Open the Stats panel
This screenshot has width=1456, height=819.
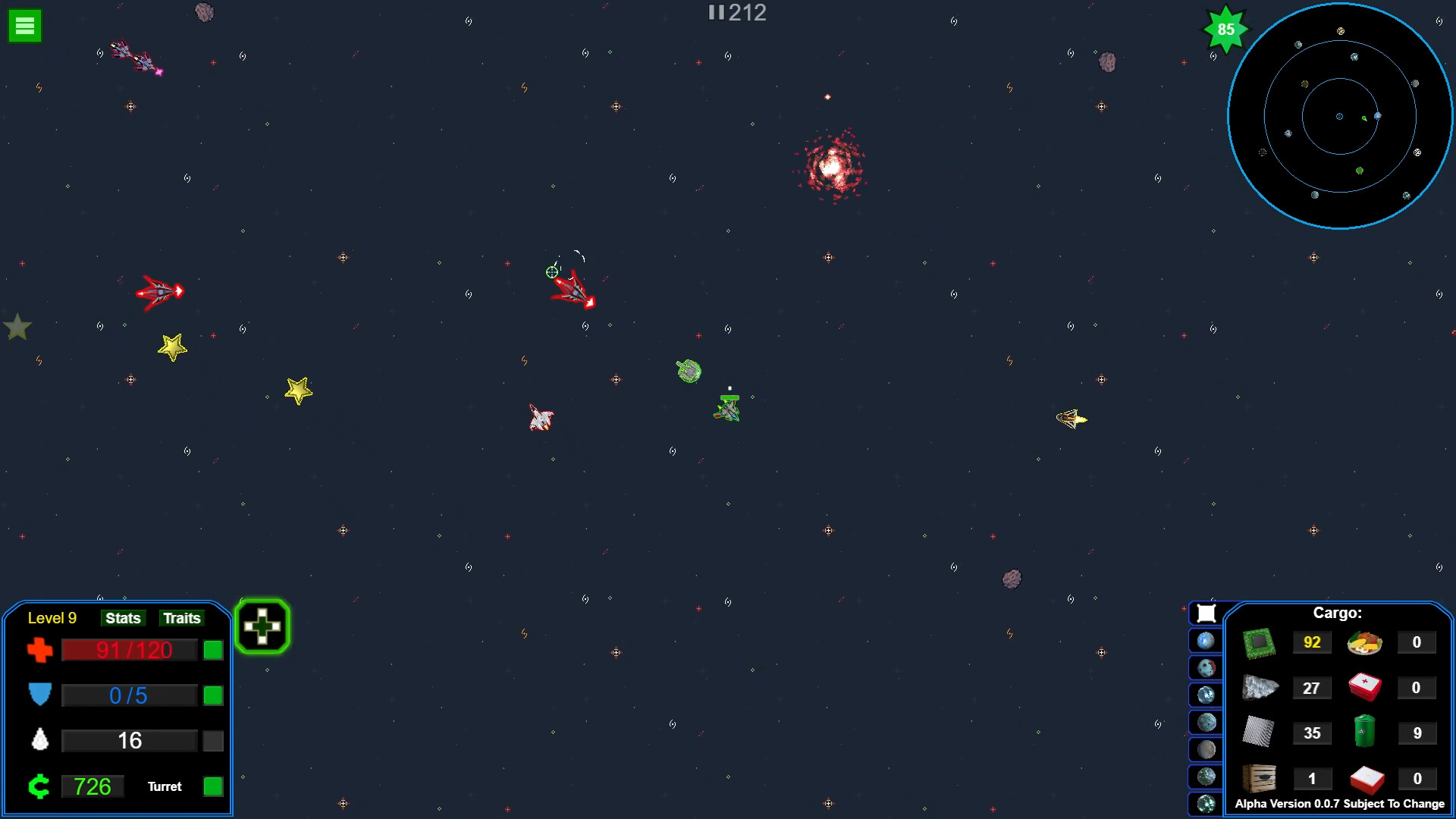click(x=123, y=618)
